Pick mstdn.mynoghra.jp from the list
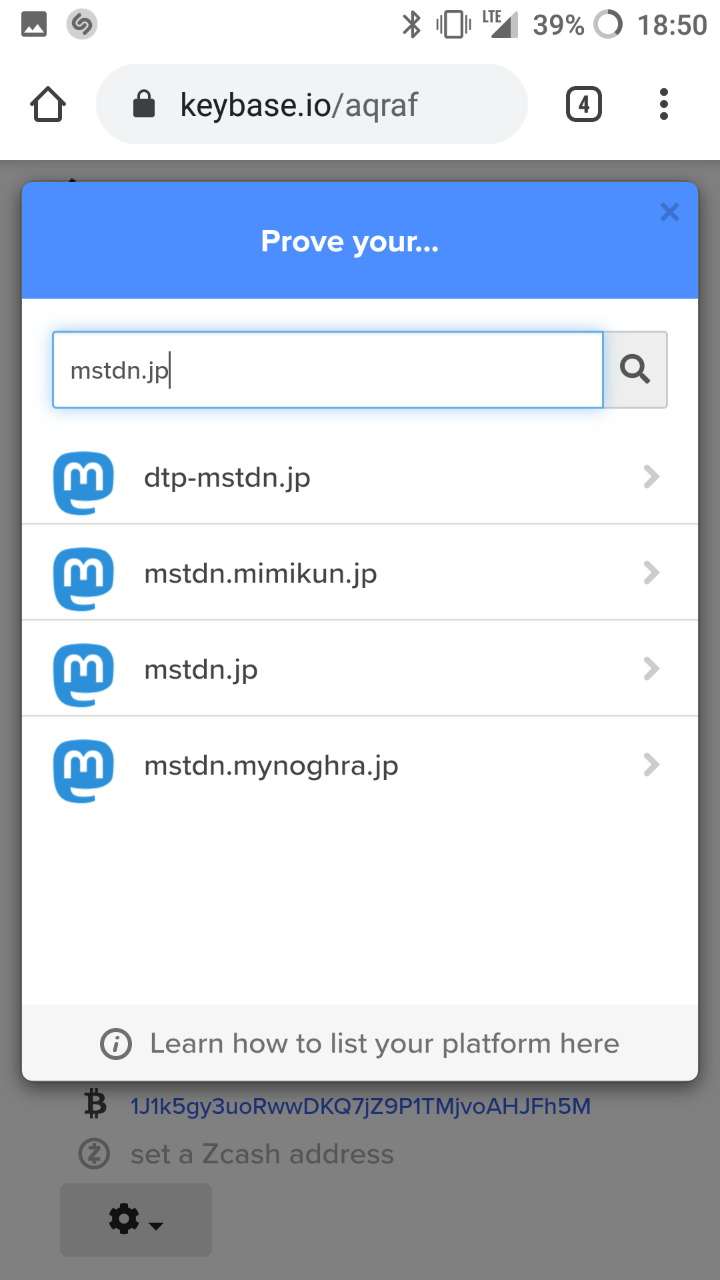The image size is (720, 1280). [x=360, y=766]
